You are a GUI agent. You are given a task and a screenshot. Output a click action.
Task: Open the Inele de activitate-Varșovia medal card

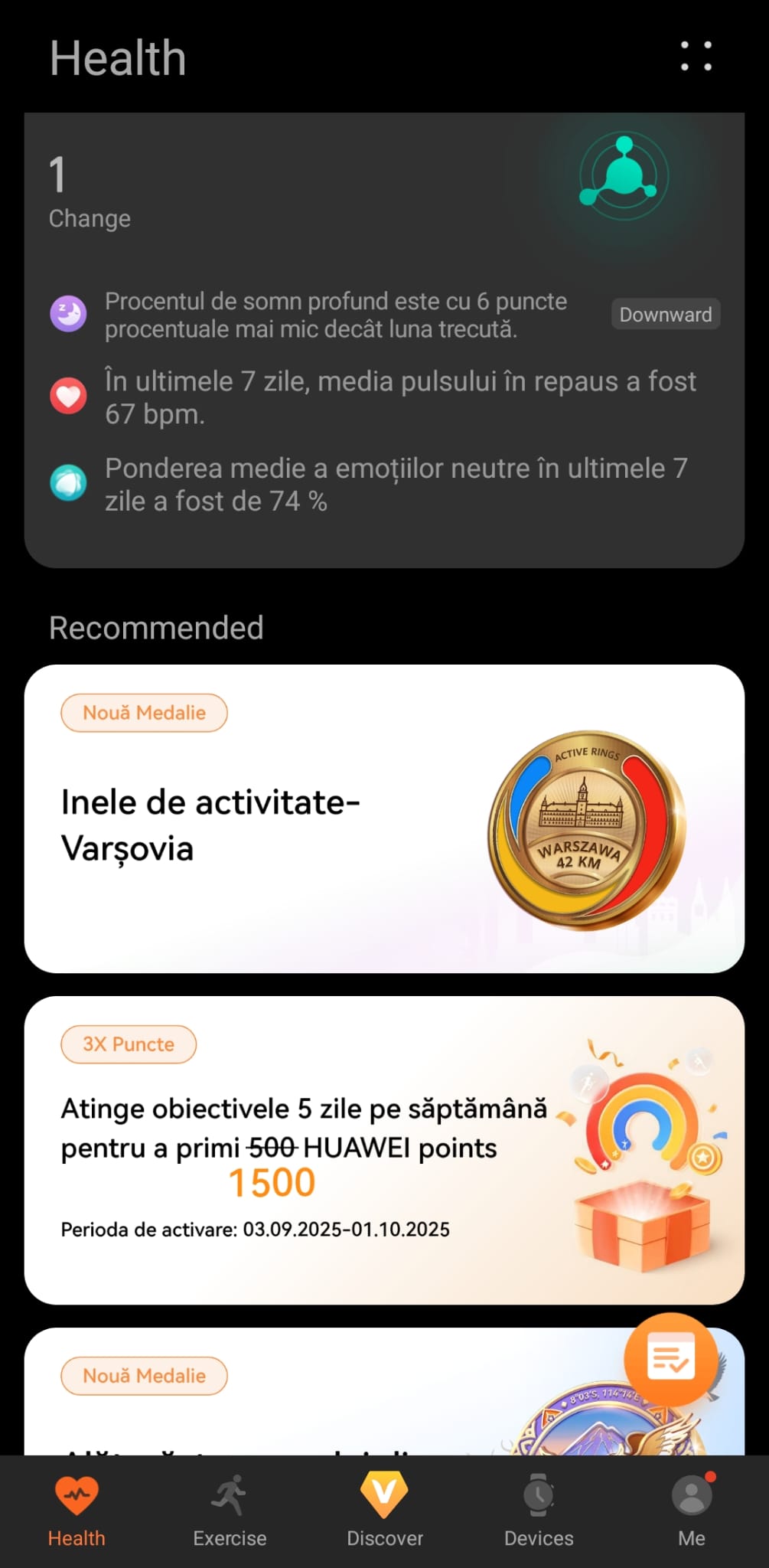tap(384, 818)
